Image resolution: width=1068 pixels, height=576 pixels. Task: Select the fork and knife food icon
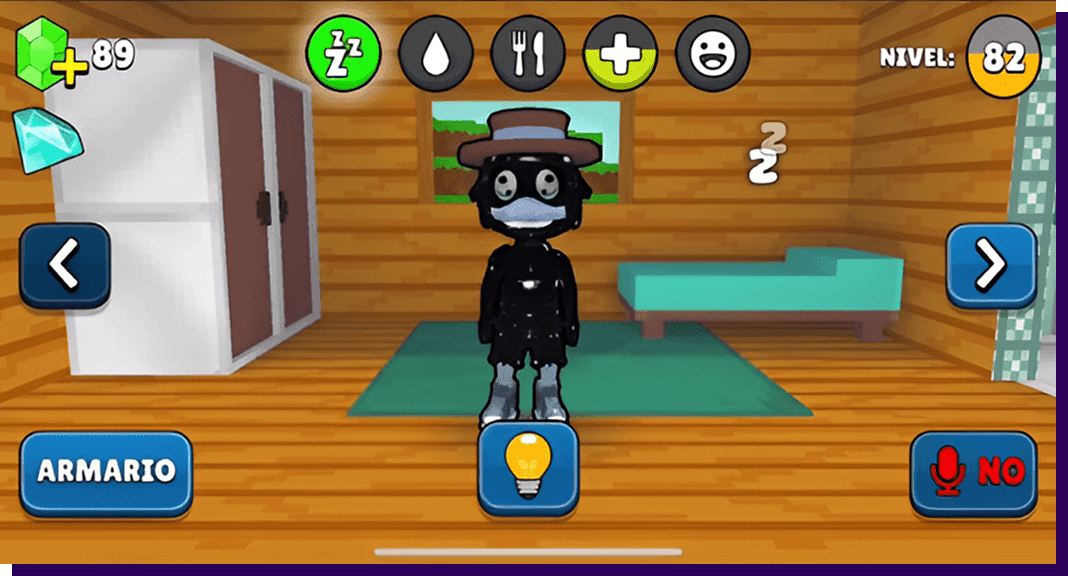coord(527,53)
